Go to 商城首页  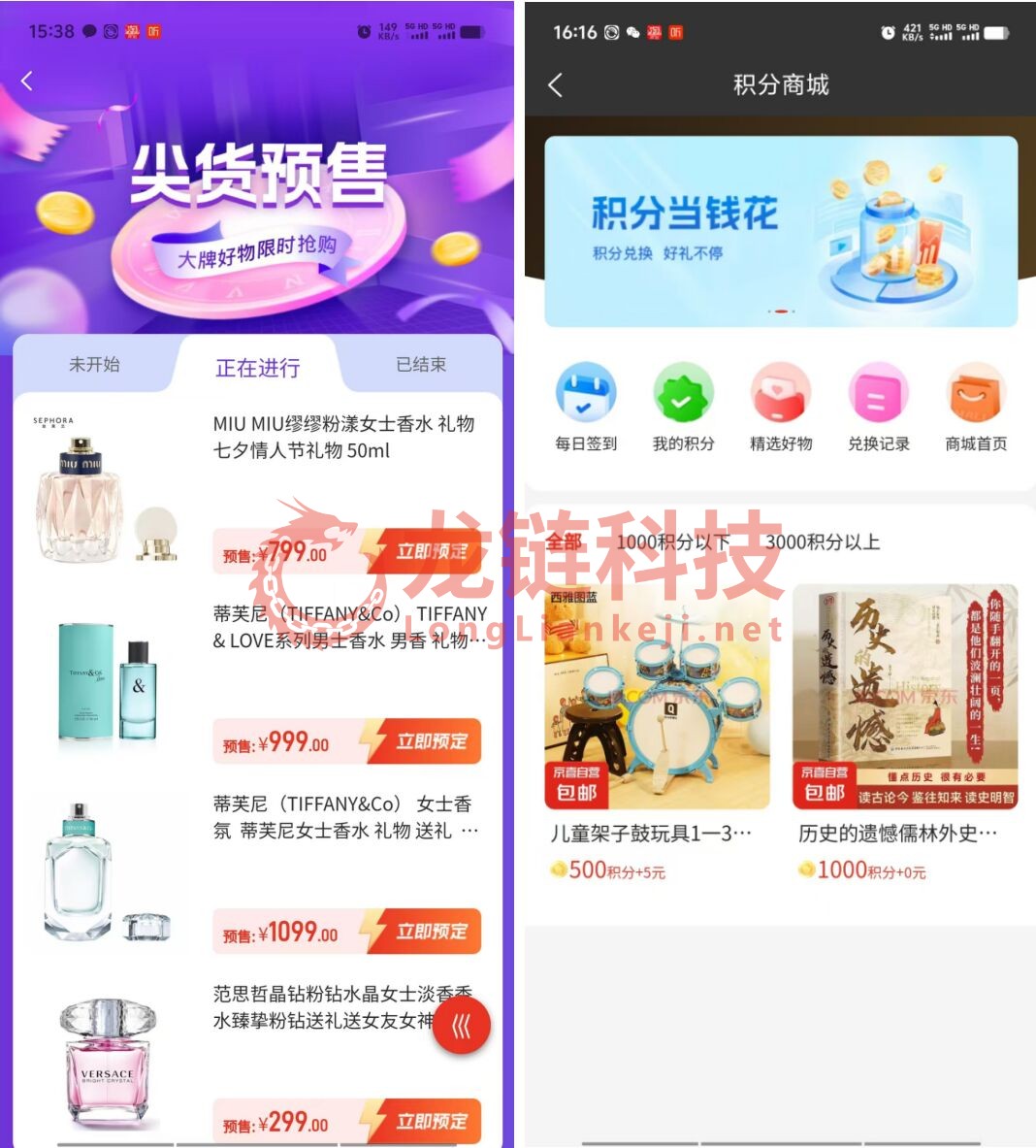[976, 406]
